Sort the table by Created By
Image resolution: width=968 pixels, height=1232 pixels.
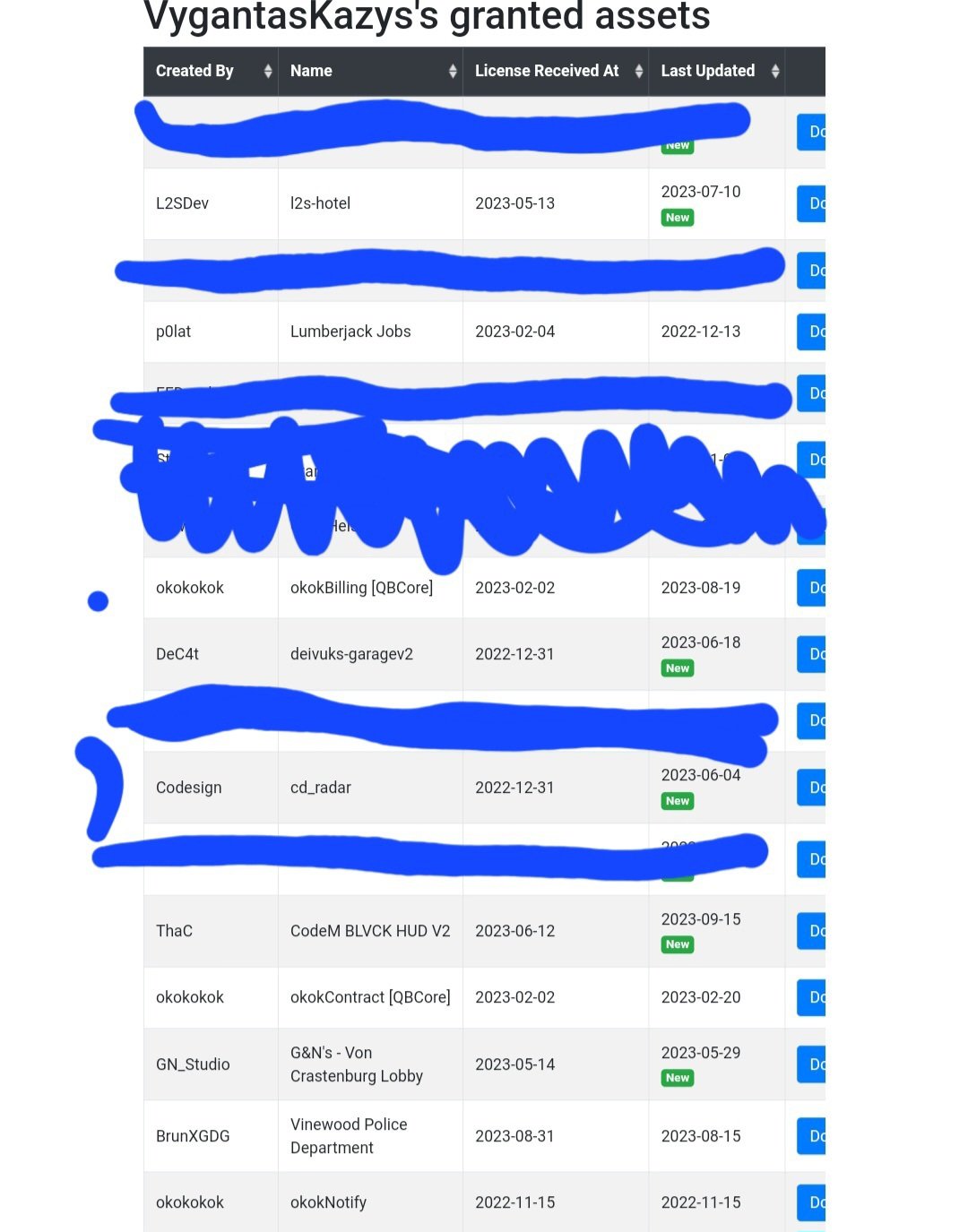(x=211, y=71)
